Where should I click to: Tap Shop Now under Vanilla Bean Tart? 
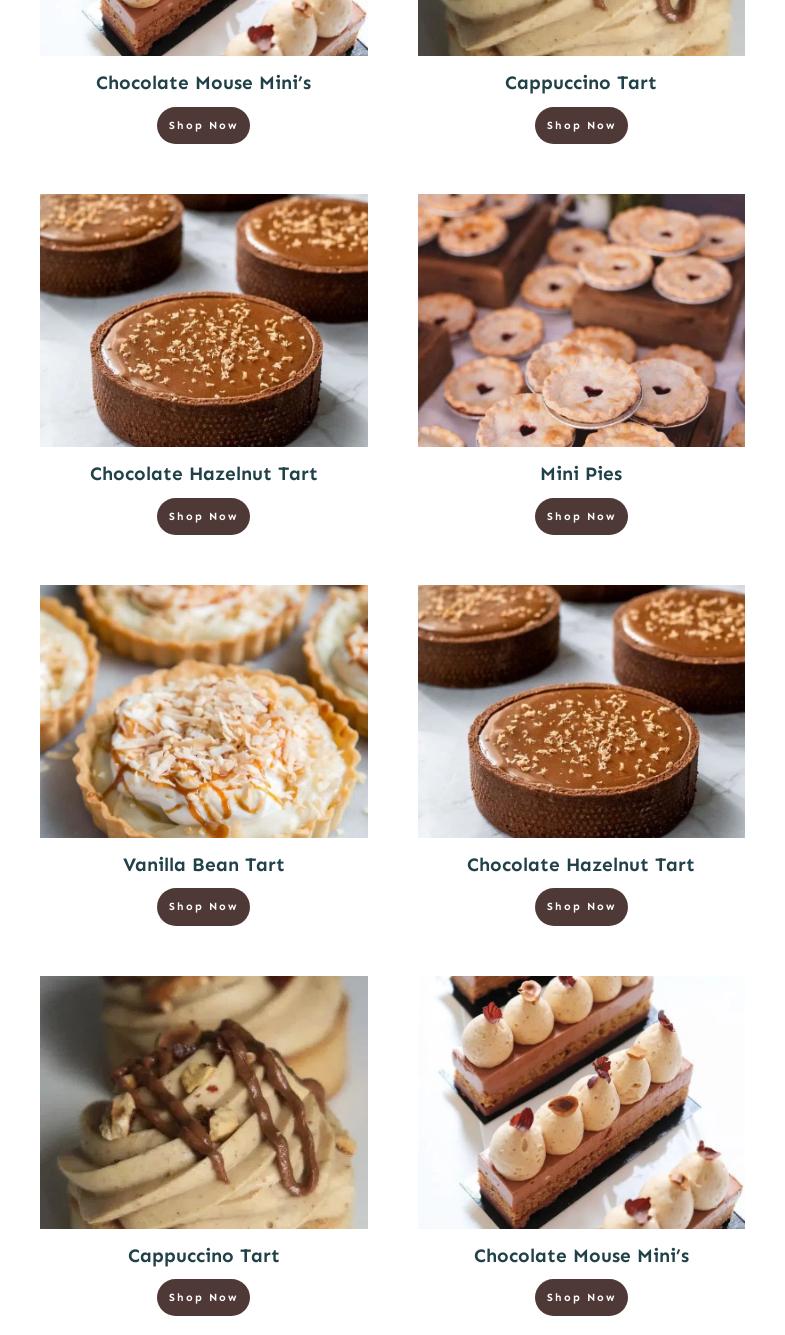203,907
